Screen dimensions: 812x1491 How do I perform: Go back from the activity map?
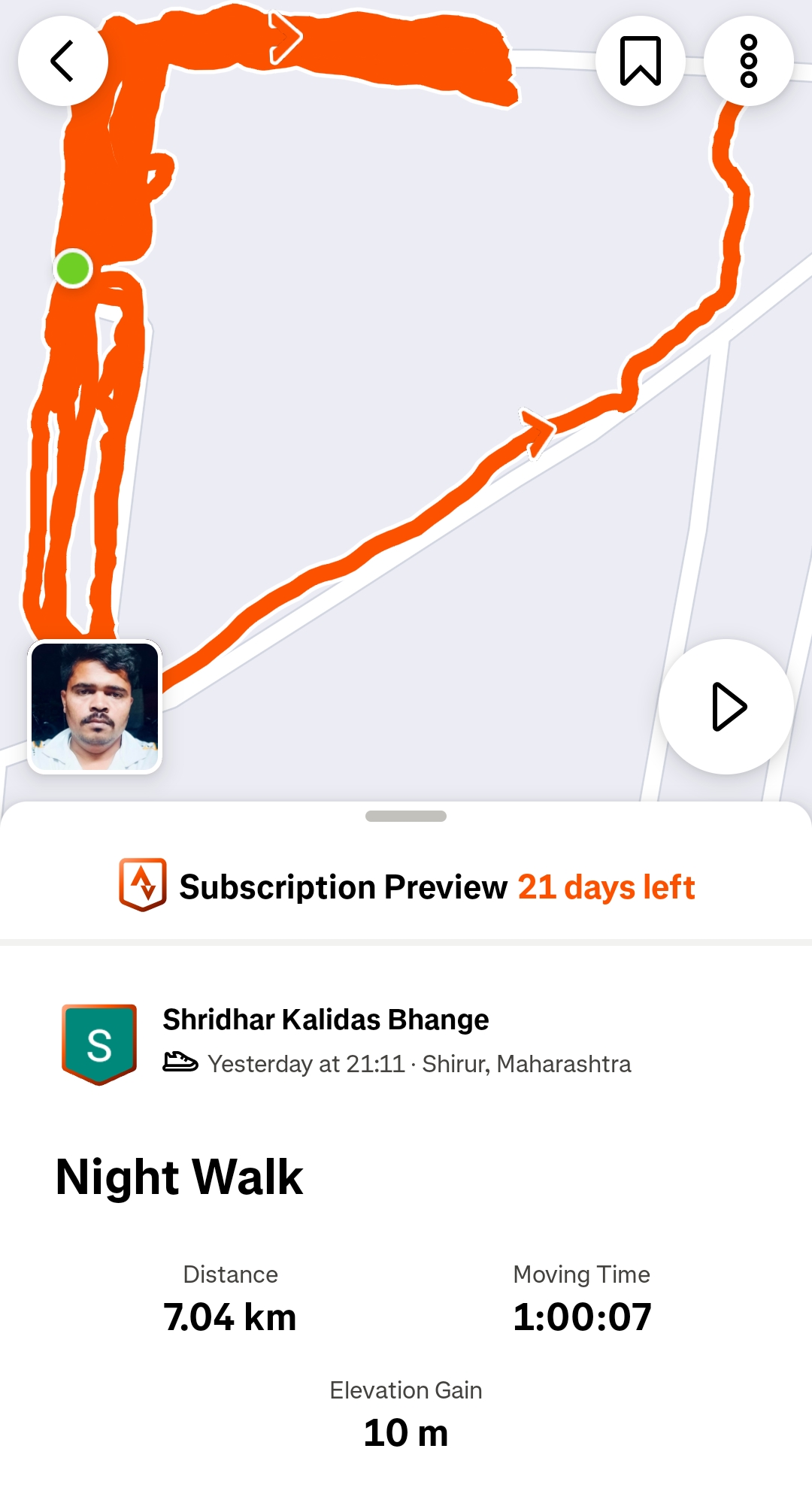63,61
